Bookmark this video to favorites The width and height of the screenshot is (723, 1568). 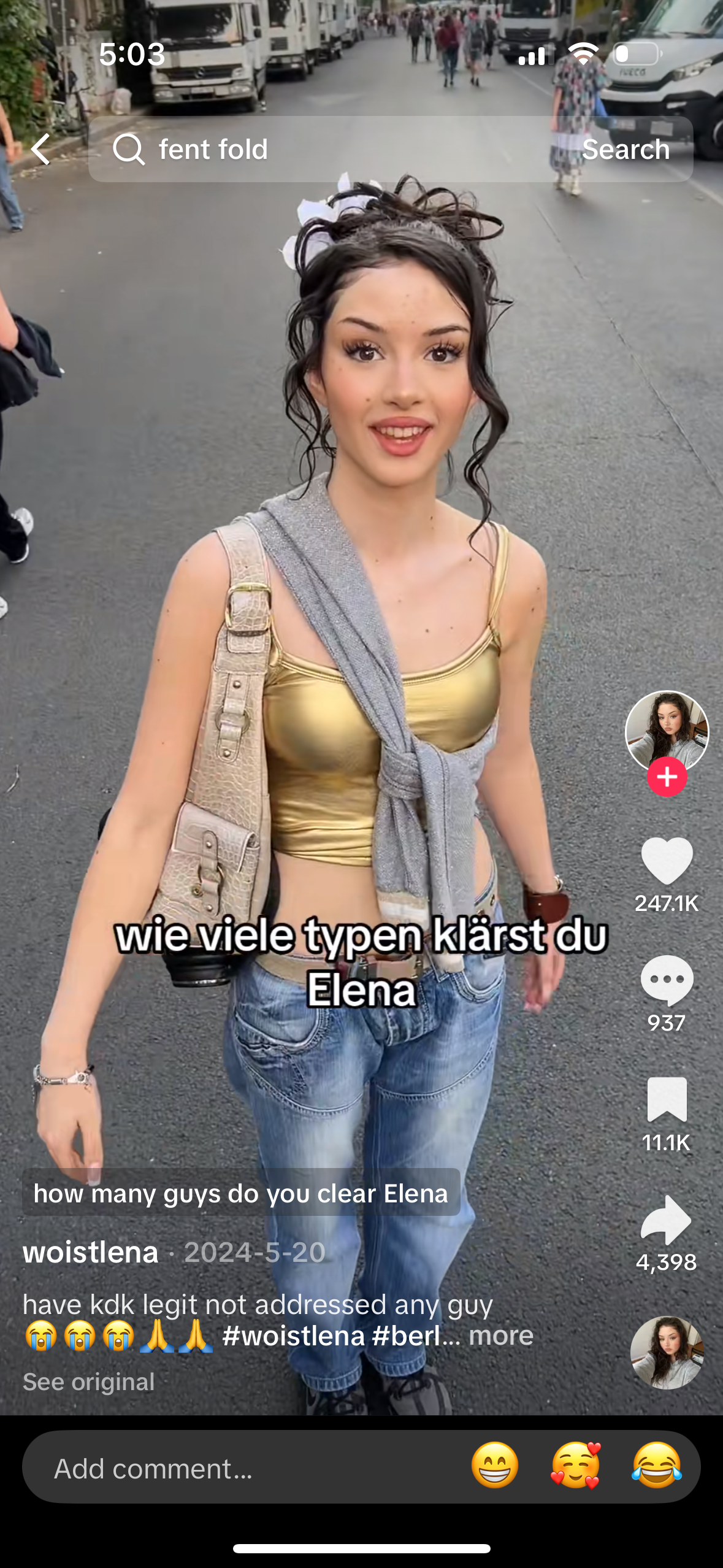click(x=667, y=1099)
